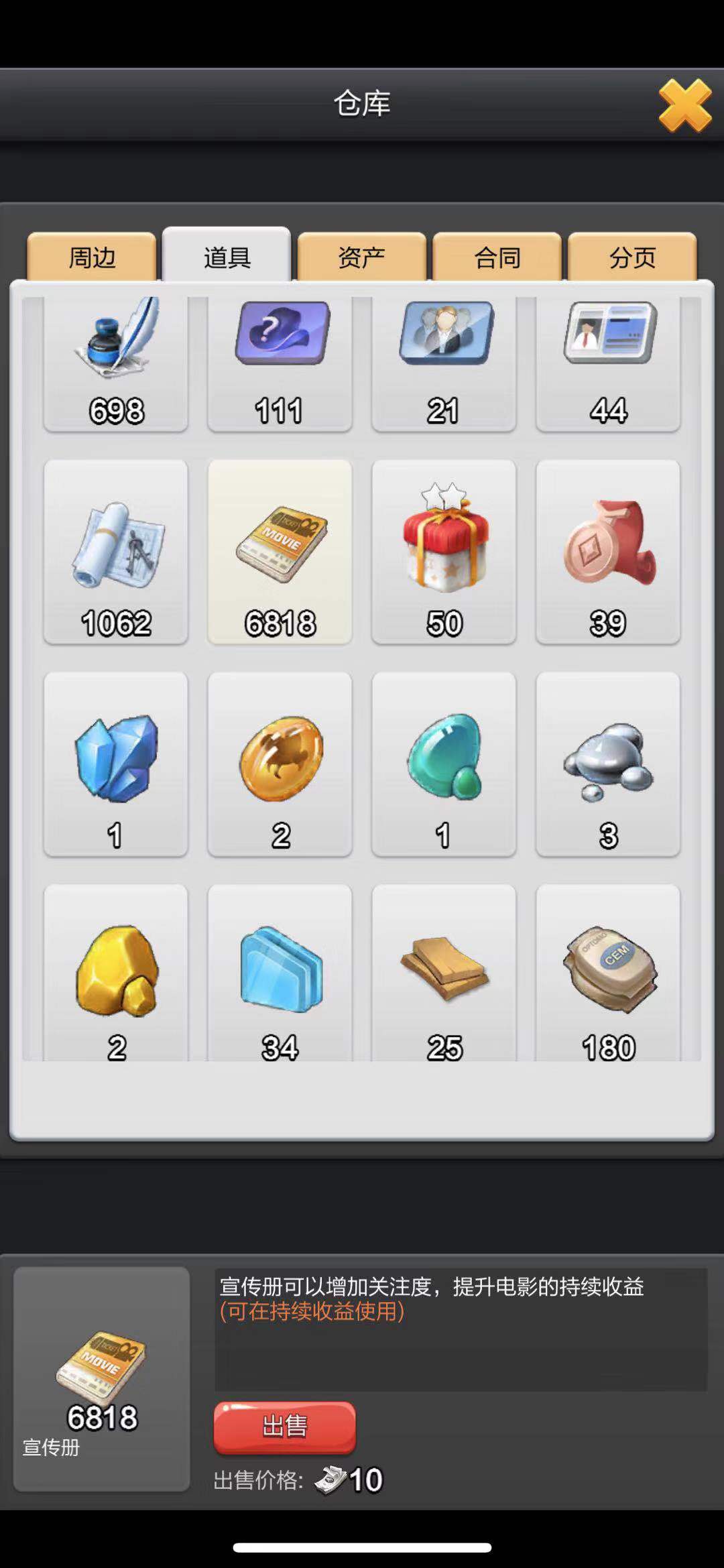The image size is (724, 1568).
Task: Select the 分页 tab
Action: pos(632,257)
